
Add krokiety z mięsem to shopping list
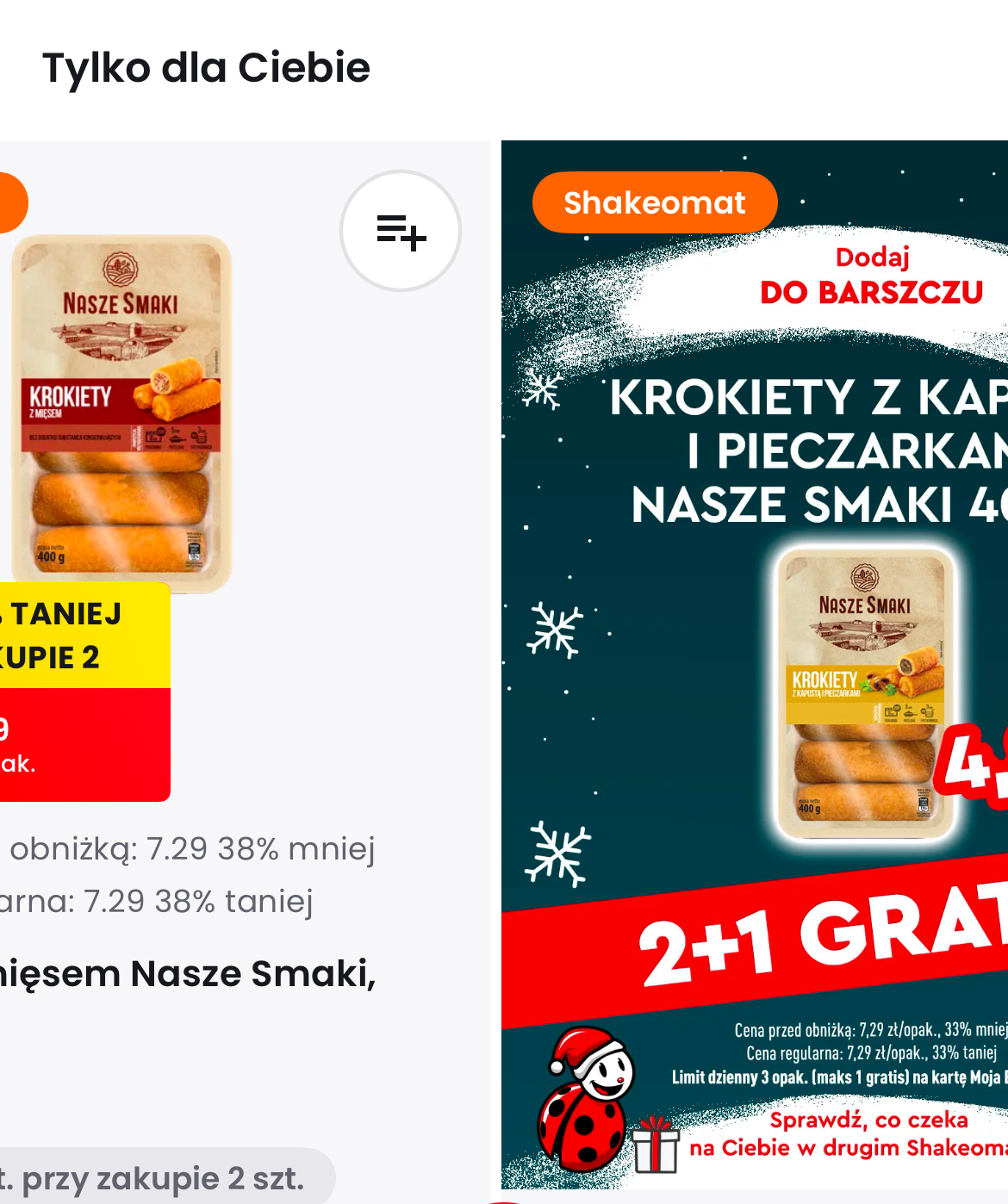[401, 231]
